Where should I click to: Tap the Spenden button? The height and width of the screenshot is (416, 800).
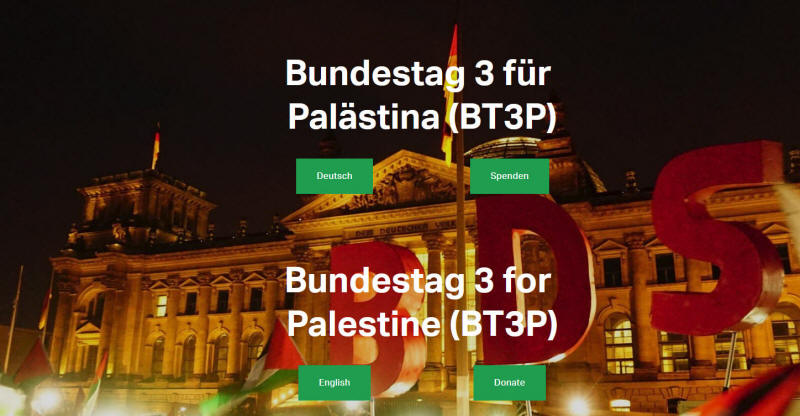click(x=509, y=176)
